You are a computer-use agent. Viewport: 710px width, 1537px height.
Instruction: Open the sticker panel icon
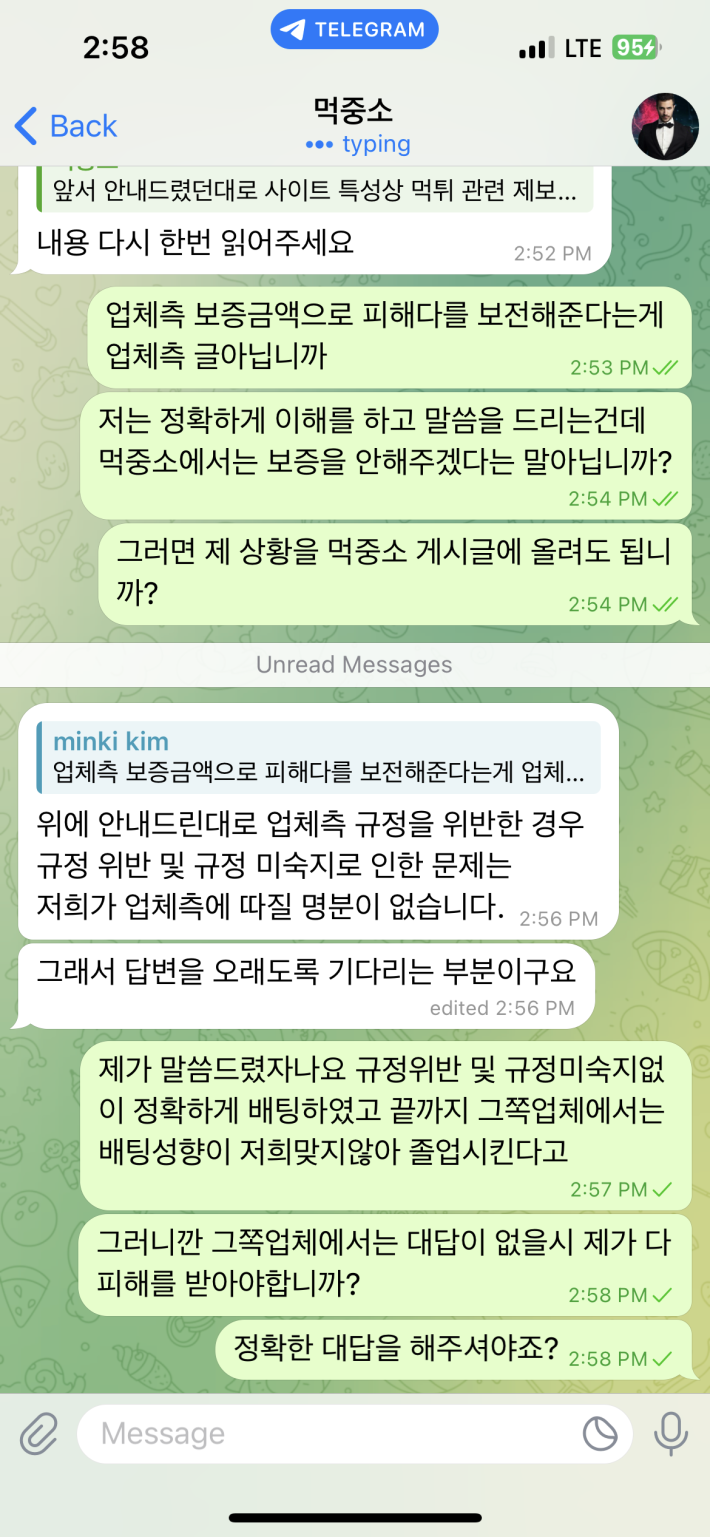[x=600, y=1434]
